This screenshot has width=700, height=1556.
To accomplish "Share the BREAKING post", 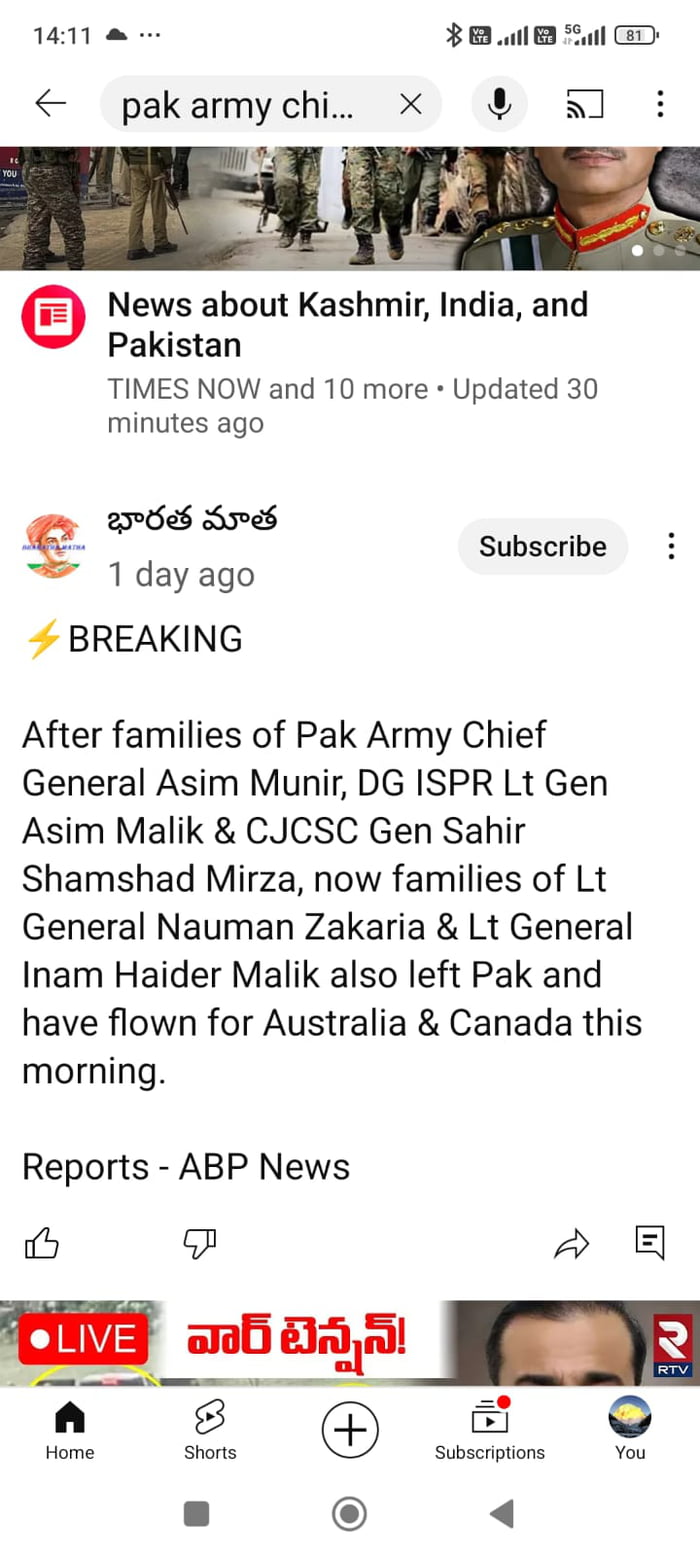I will (571, 1243).
